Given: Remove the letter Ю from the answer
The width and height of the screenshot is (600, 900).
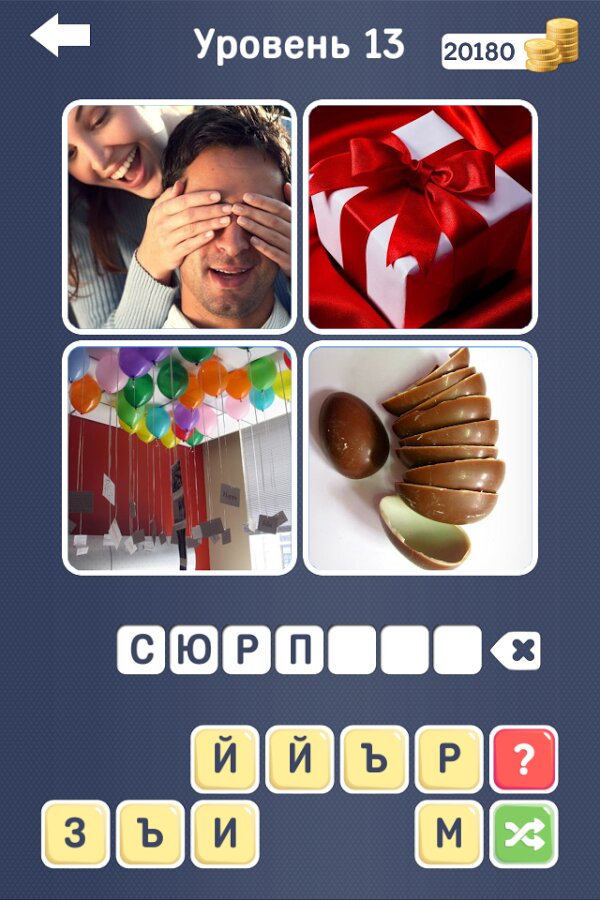Looking at the screenshot, I should pos(193,651).
